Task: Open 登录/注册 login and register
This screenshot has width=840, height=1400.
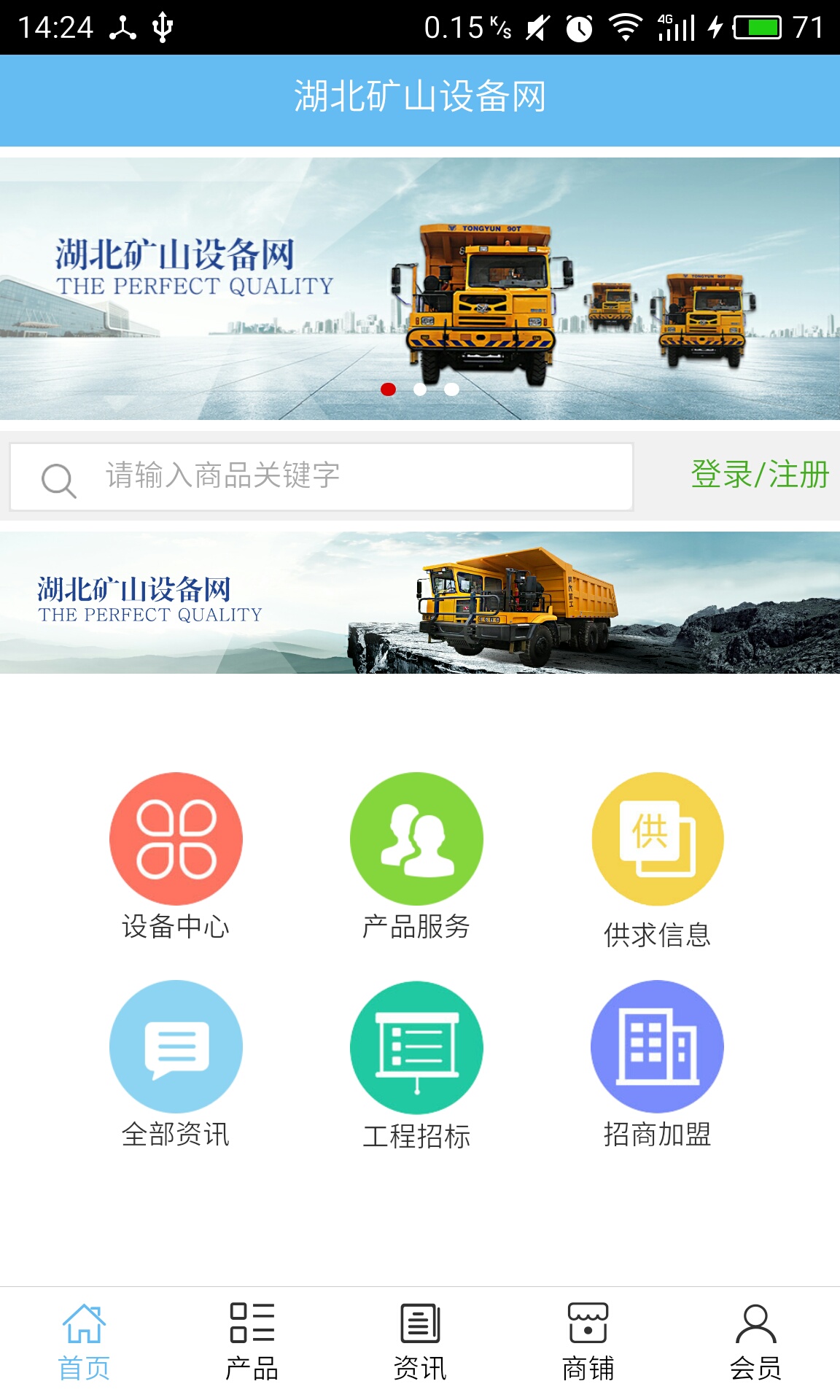Action: point(759,475)
